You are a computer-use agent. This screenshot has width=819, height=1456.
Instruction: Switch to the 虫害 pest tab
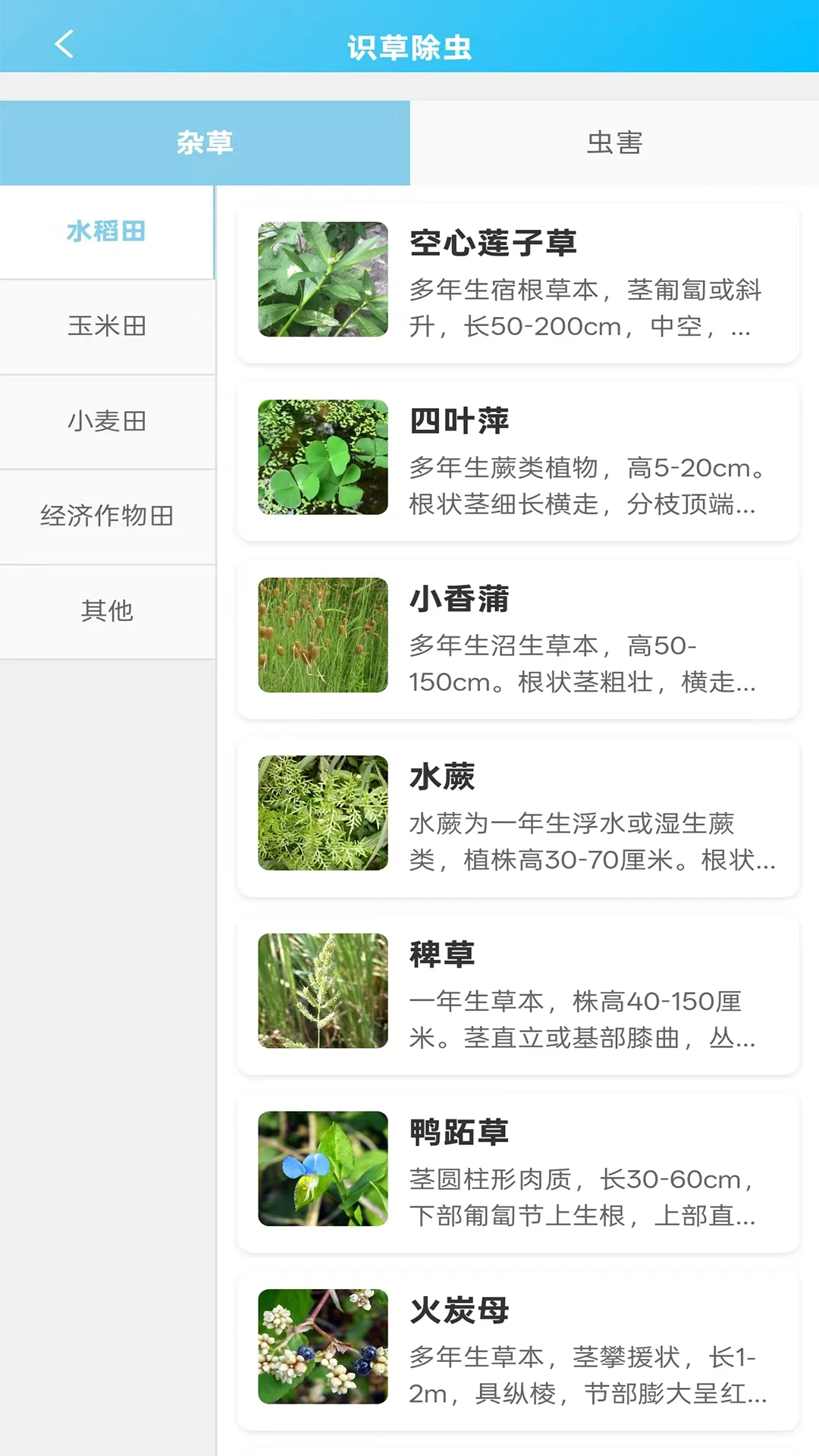pos(614,143)
